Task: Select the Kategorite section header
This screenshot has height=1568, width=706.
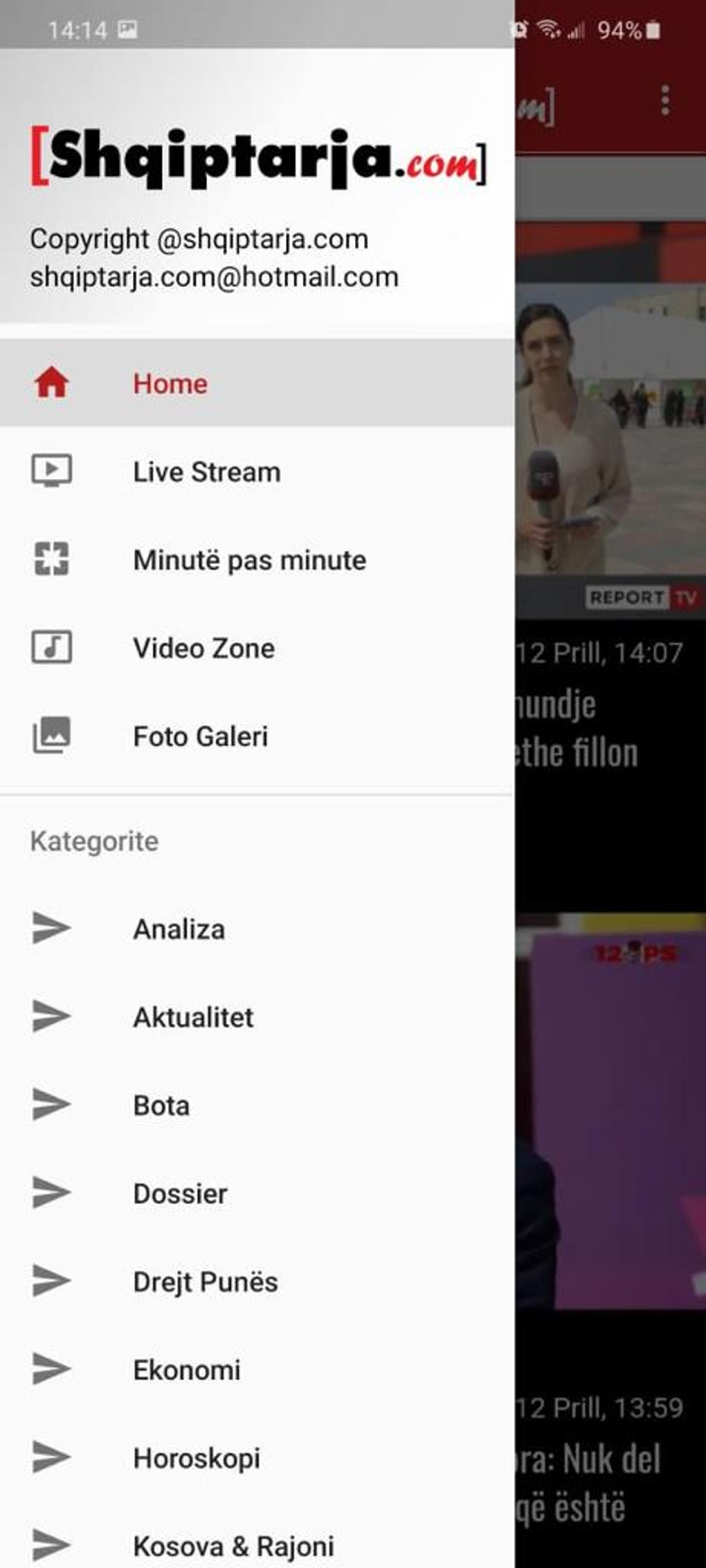Action: pos(93,841)
